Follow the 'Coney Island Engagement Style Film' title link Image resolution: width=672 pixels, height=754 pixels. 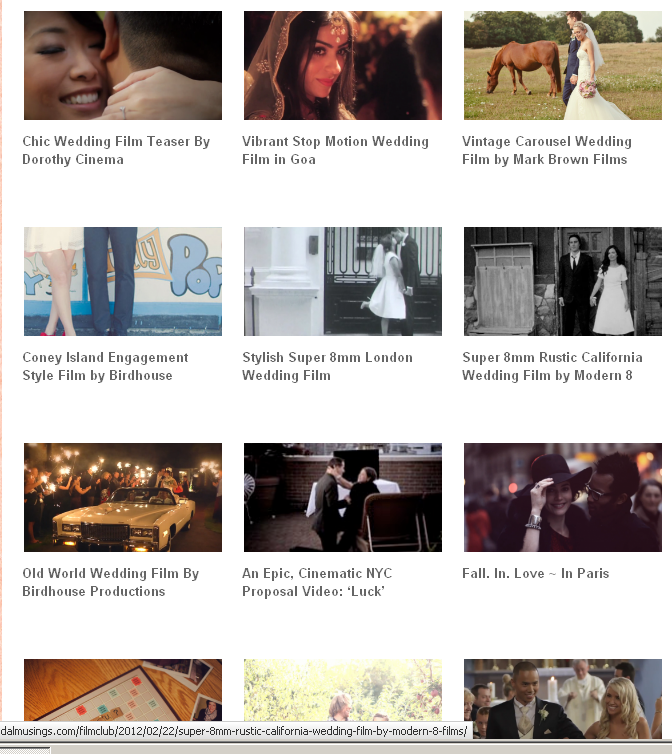(x=105, y=366)
